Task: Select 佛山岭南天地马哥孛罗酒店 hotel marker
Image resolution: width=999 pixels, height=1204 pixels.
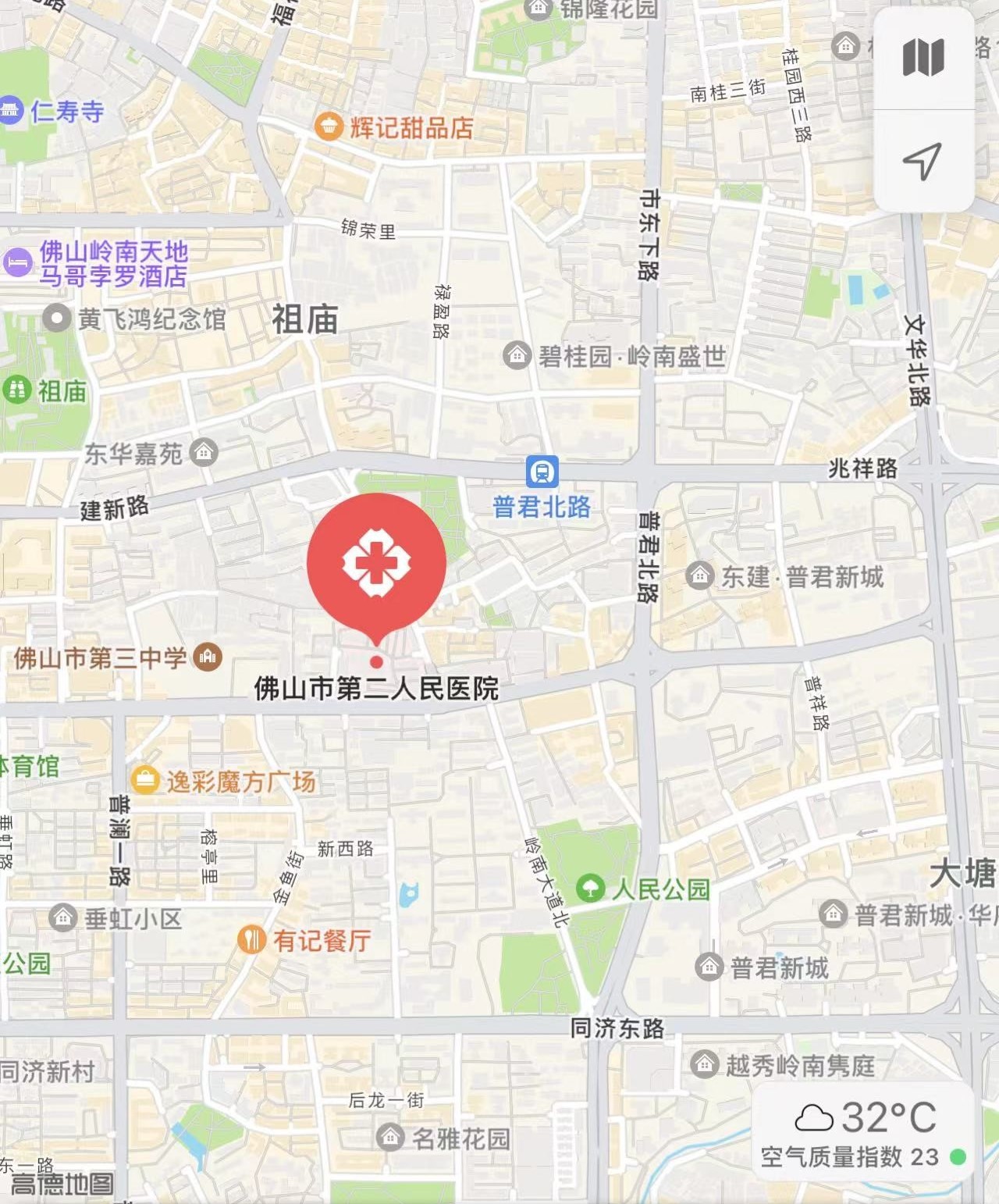Action: coord(17,263)
